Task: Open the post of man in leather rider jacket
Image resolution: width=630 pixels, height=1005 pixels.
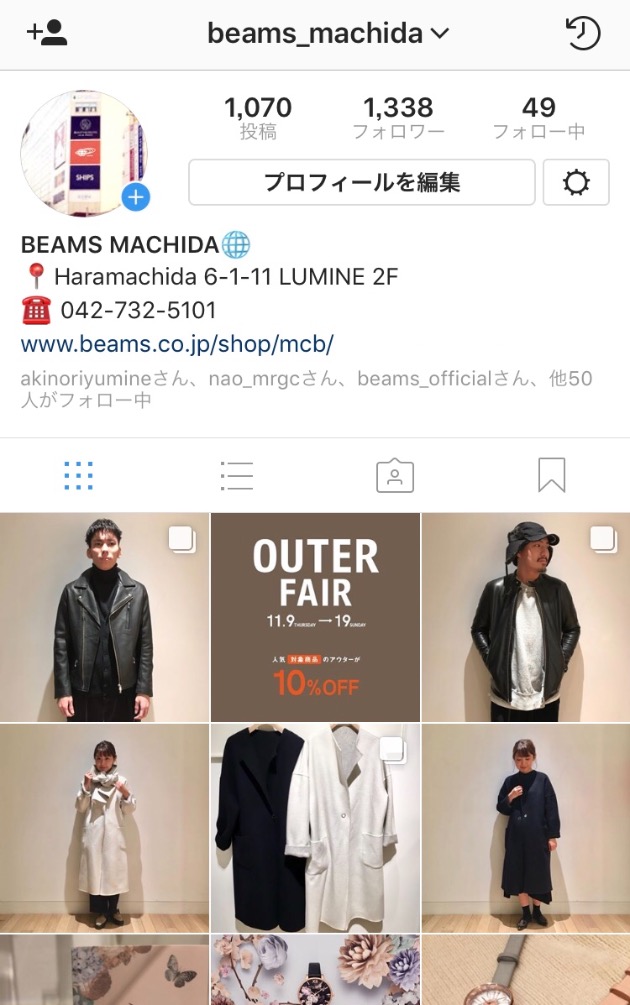Action: (x=104, y=616)
